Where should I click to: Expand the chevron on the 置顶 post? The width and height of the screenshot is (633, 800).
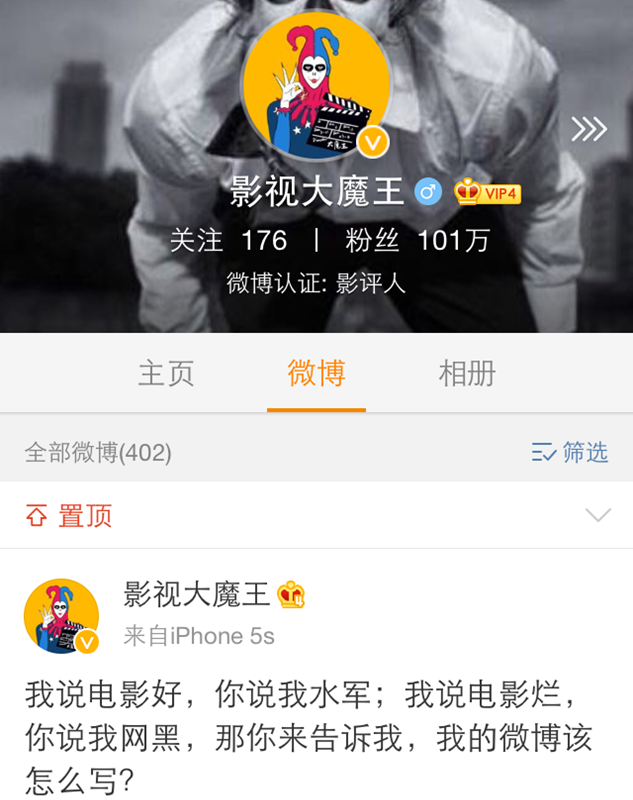(597, 516)
